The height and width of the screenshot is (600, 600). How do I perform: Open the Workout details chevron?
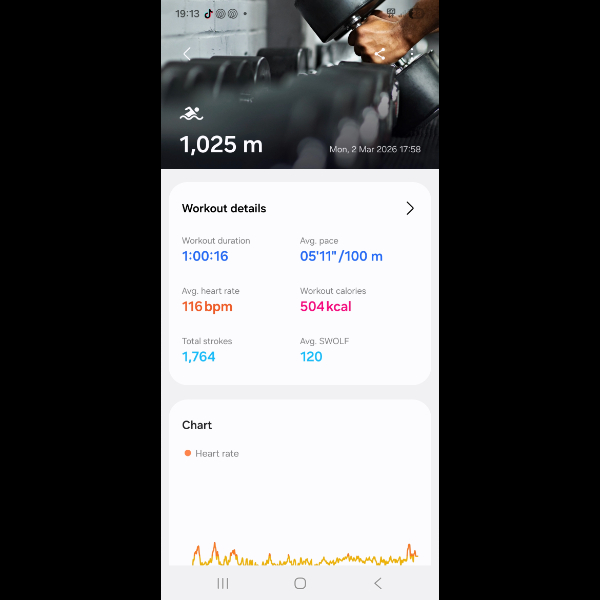coord(409,208)
